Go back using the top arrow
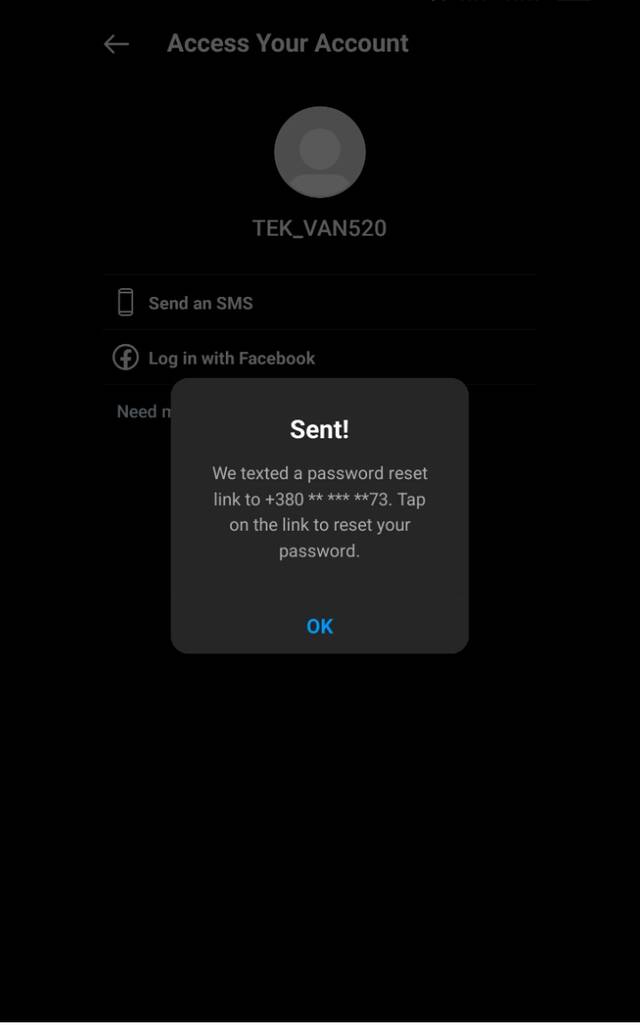 (116, 44)
